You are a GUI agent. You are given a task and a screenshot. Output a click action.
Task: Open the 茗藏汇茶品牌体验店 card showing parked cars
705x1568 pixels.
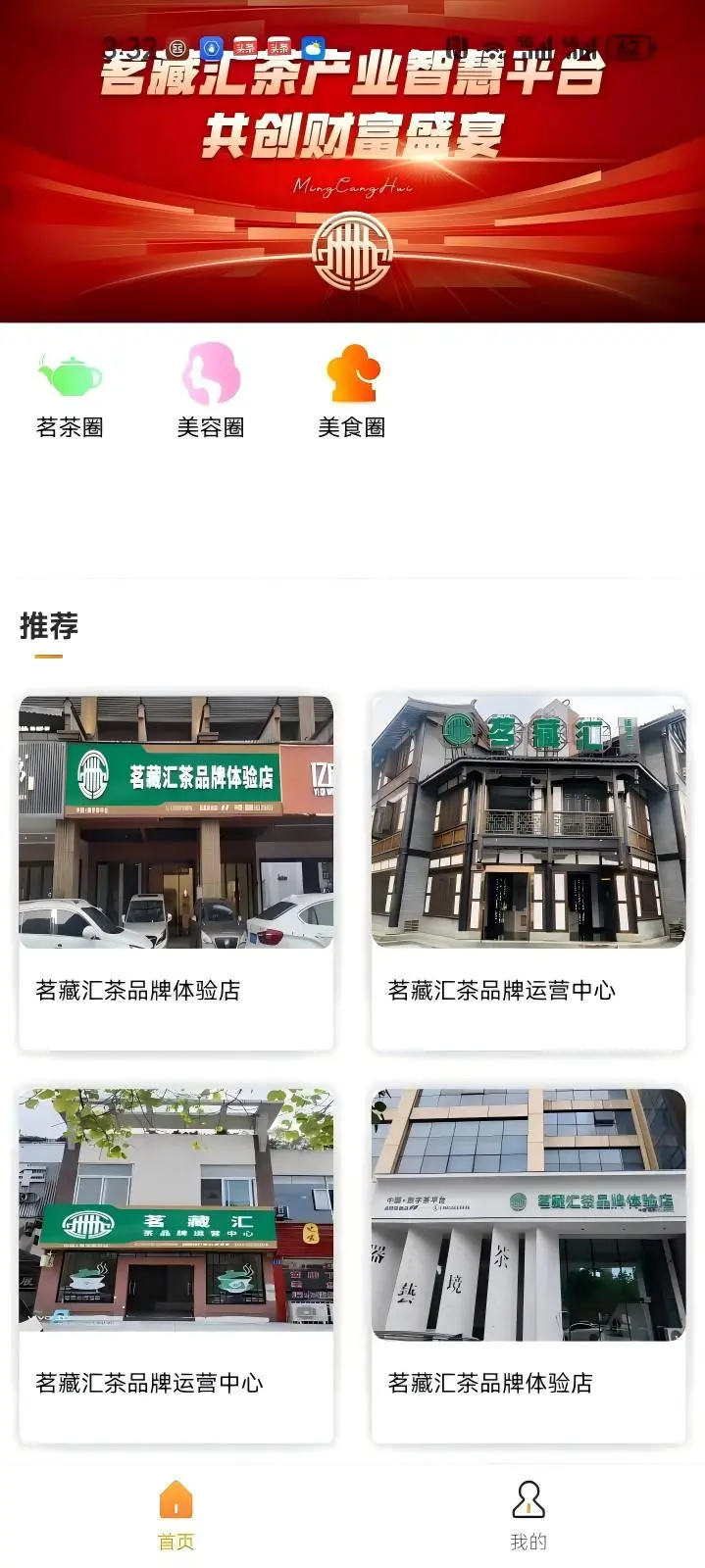tap(176, 872)
